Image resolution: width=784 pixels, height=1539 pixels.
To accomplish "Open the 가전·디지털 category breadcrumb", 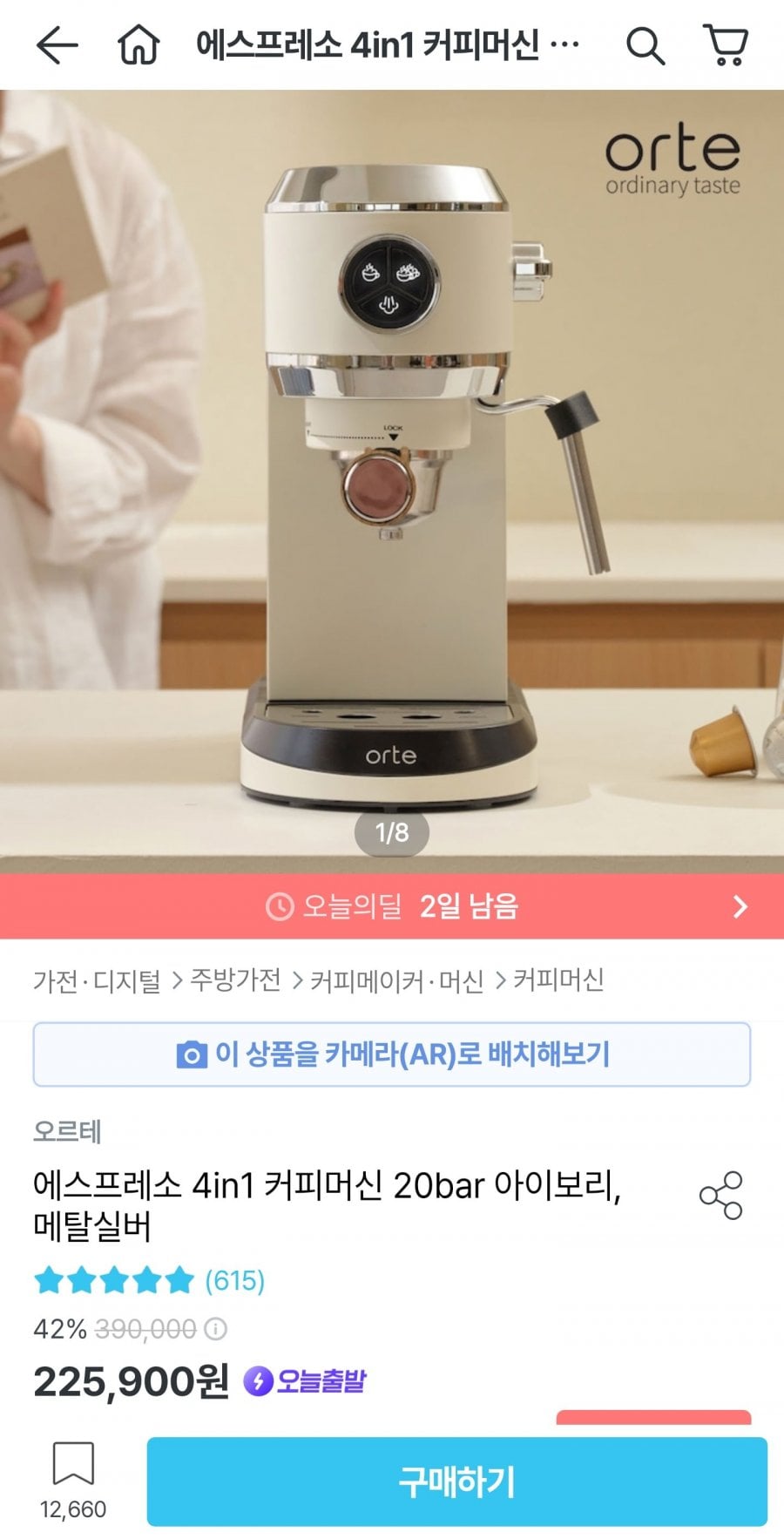I will click(97, 981).
